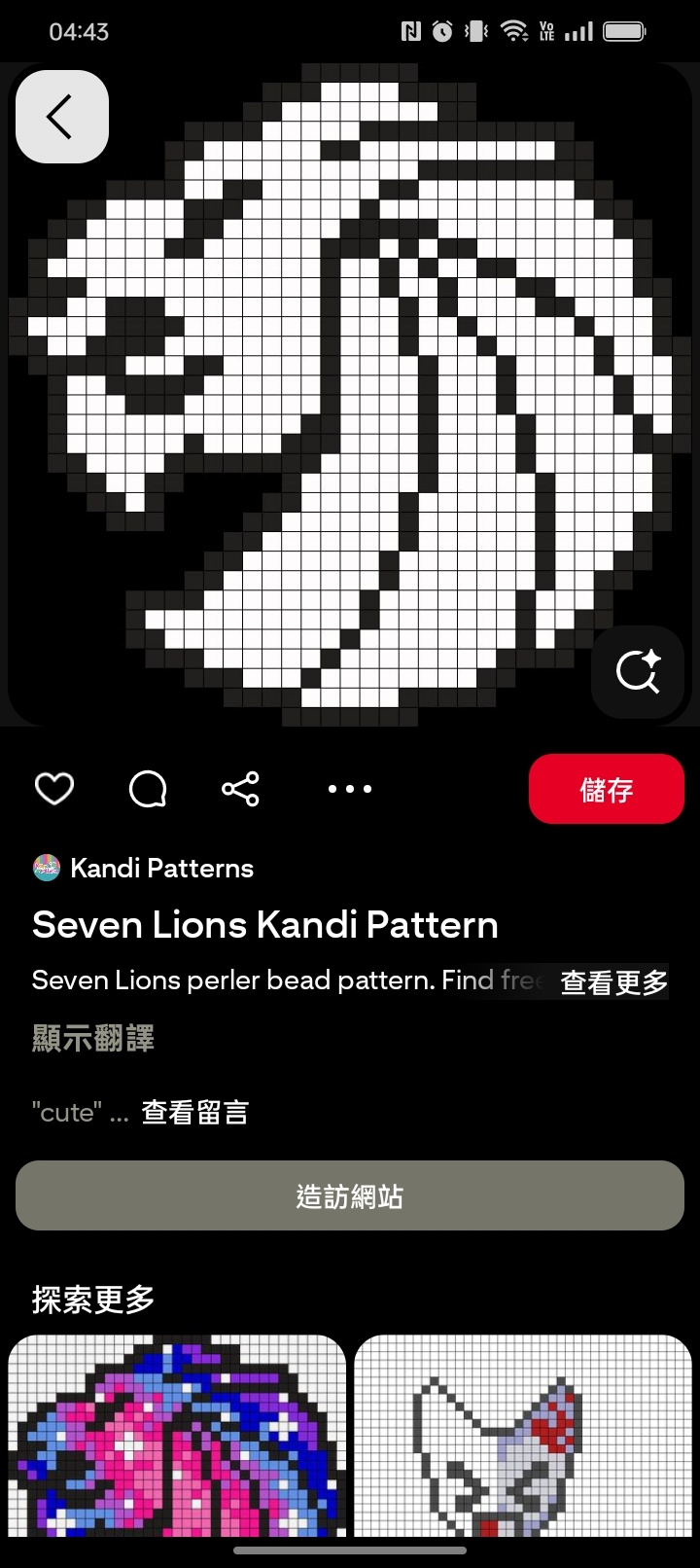
Task: Expand description with 查看更多
Action: 614,982
